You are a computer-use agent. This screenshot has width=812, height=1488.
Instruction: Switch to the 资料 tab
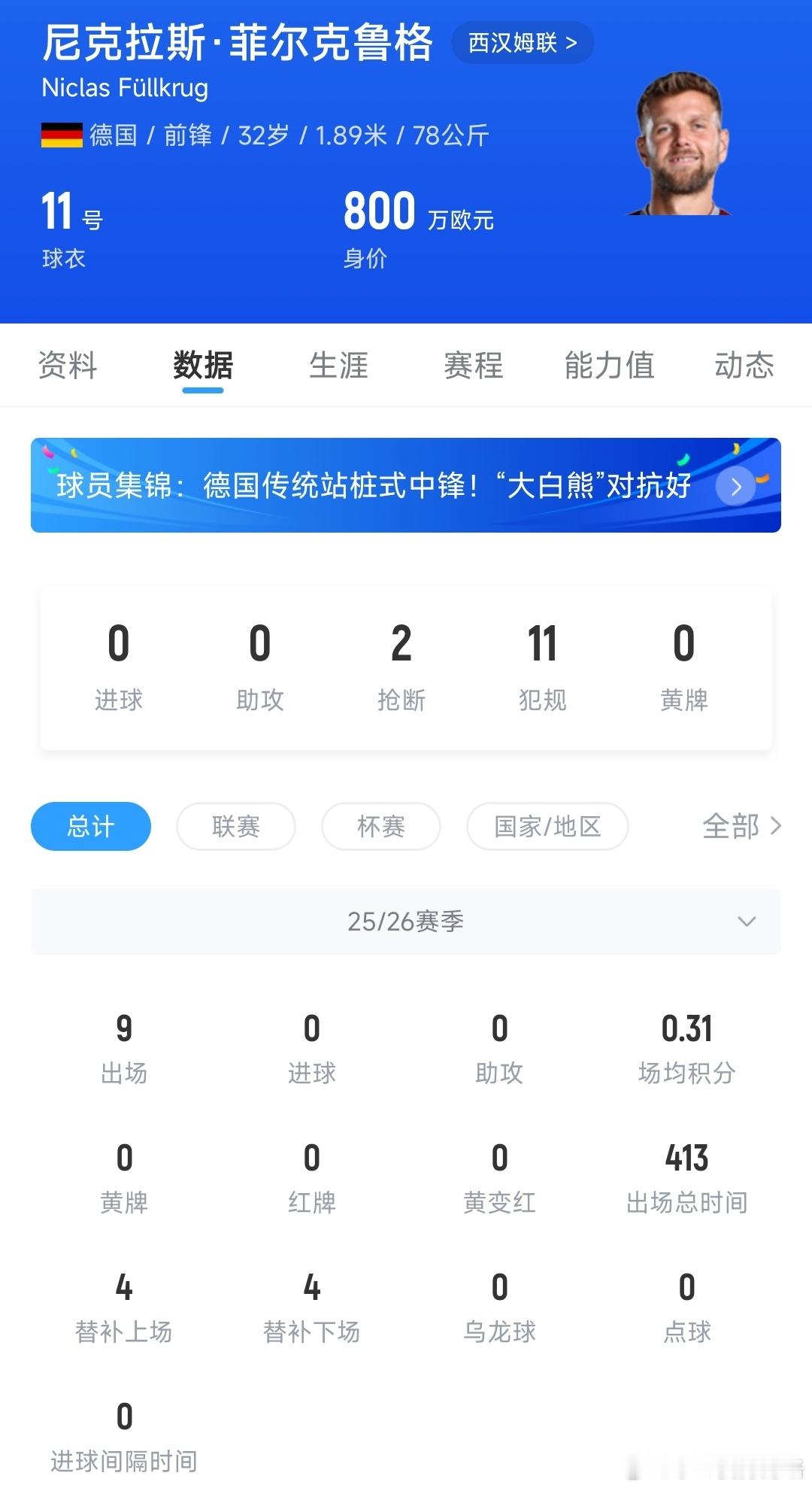coord(67,366)
